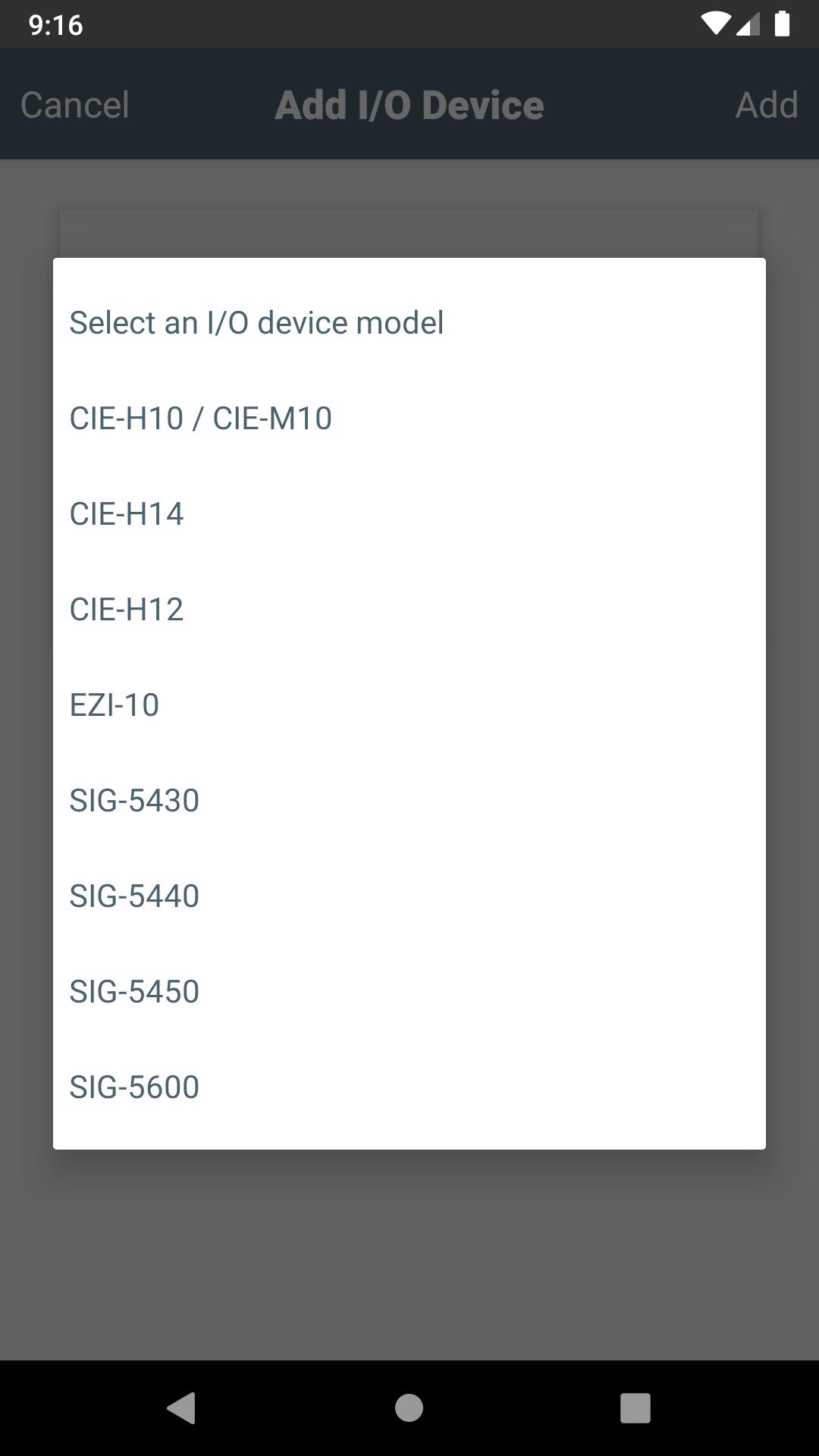The width and height of the screenshot is (819, 1456).
Task: Select the SIG-5450 device model
Action: pyautogui.click(x=133, y=991)
